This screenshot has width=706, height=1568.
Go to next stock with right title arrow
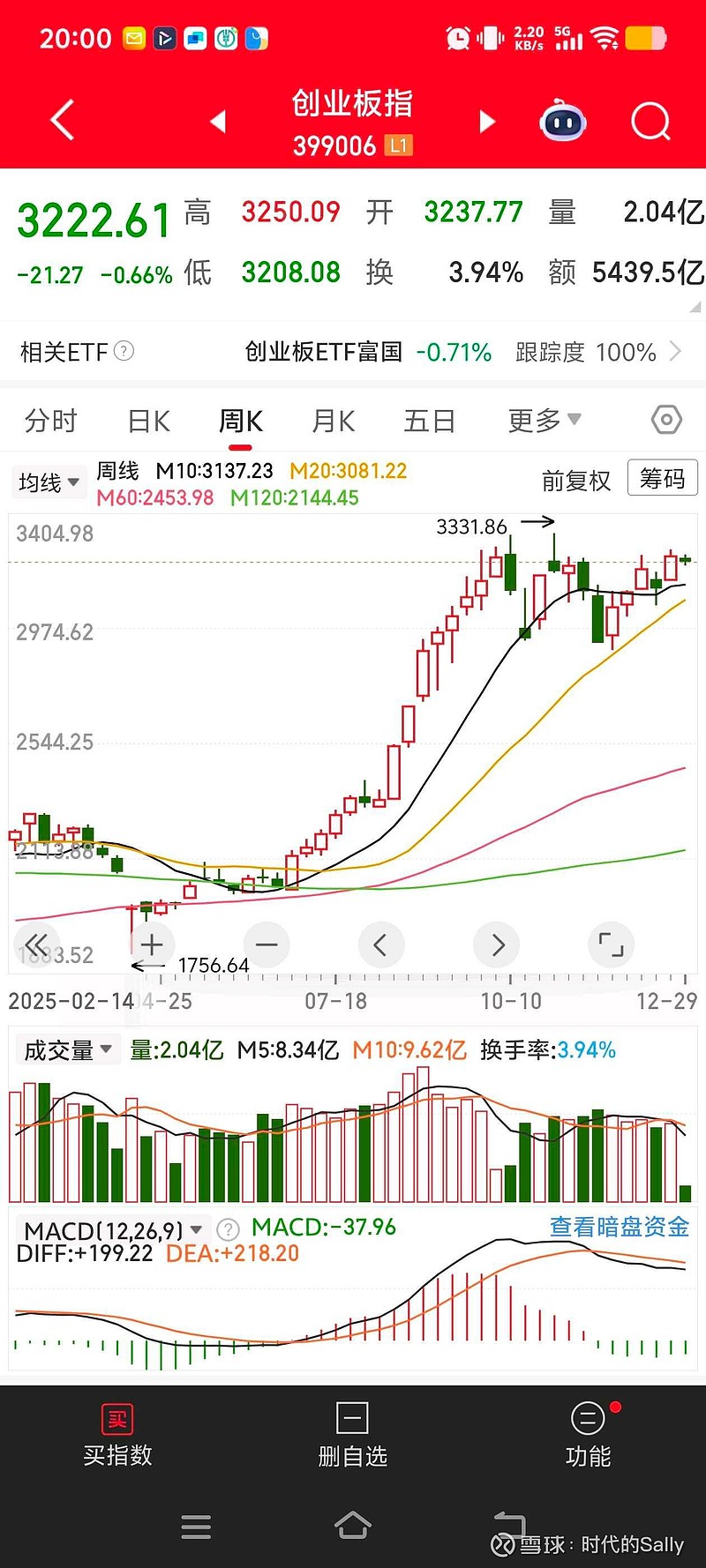tap(486, 122)
